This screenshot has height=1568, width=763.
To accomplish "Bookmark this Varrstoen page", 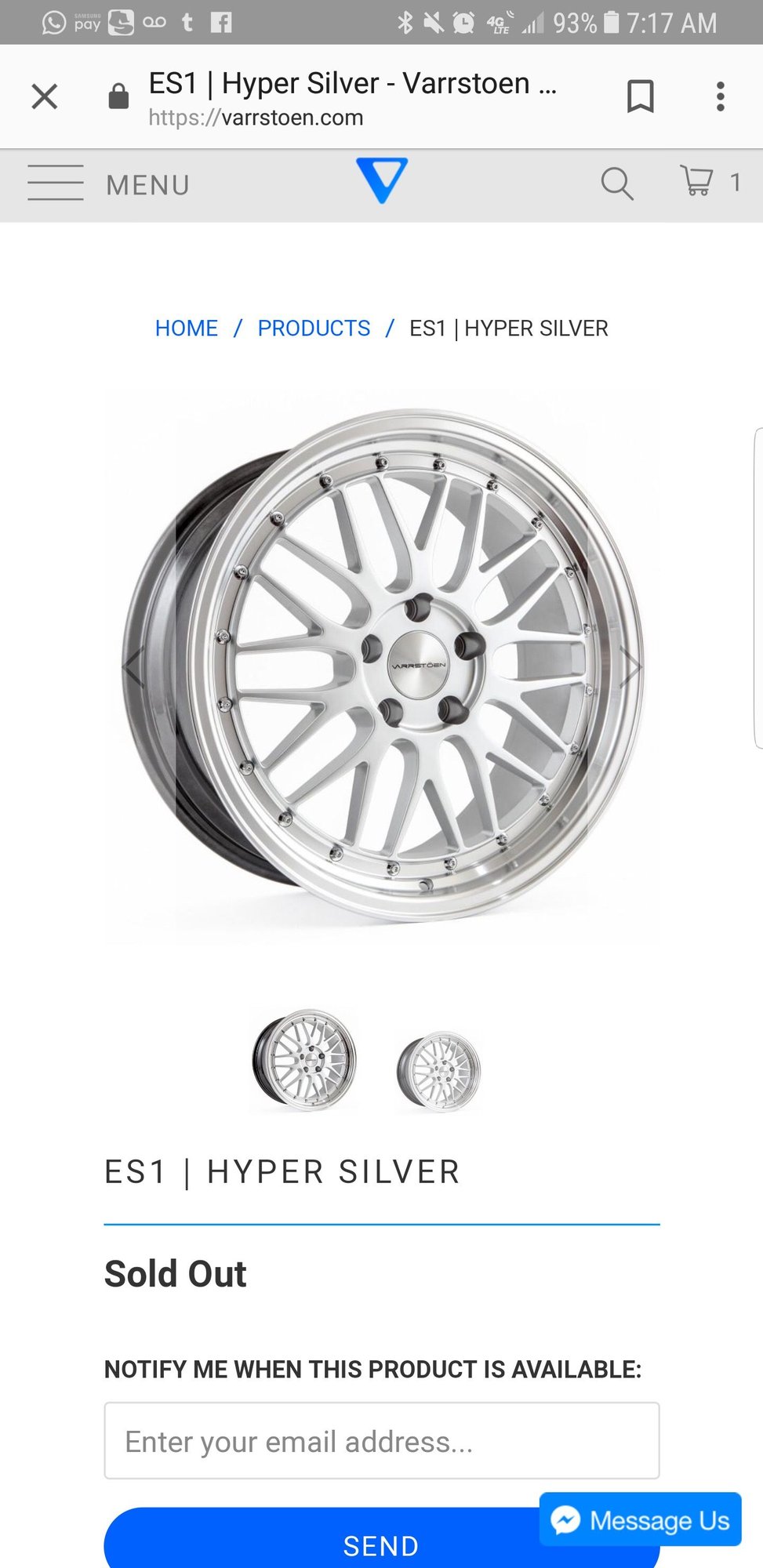I will click(x=640, y=96).
